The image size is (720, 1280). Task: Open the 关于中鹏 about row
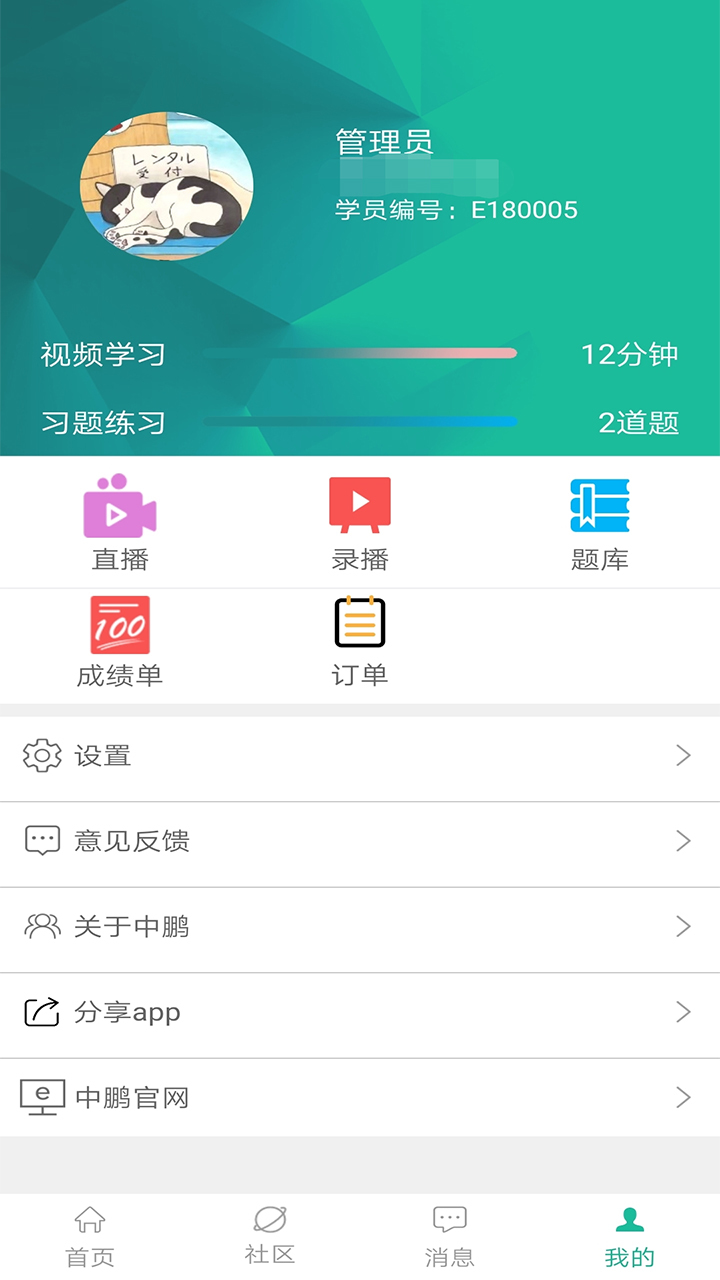[360, 927]
